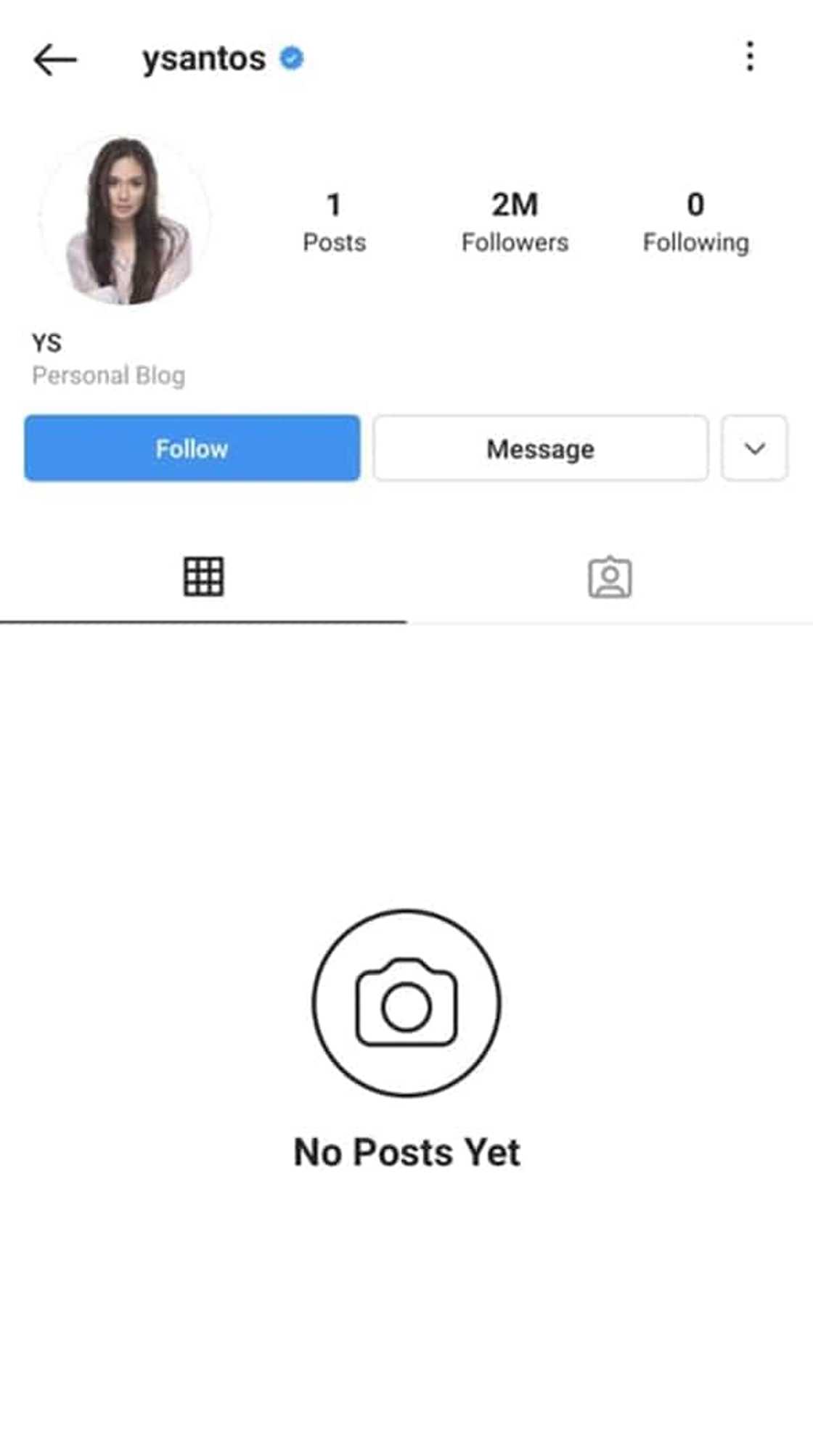View the ysantos profile picture

tap(125, 220)
